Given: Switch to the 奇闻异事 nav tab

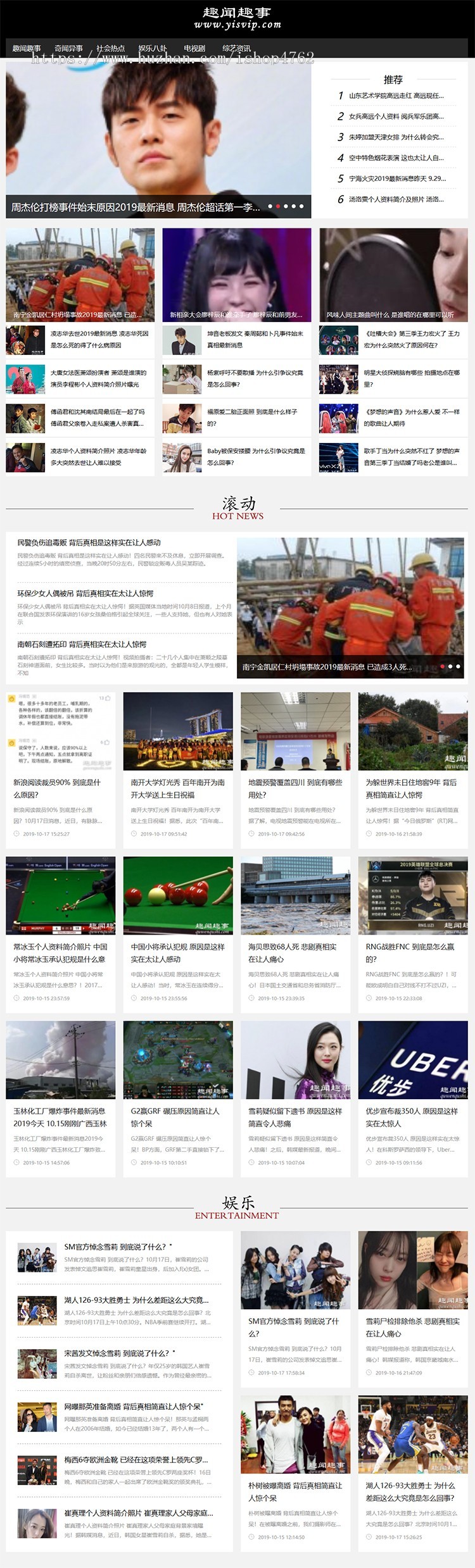Looking at the screenshot, I should click(x=68, y=48).
